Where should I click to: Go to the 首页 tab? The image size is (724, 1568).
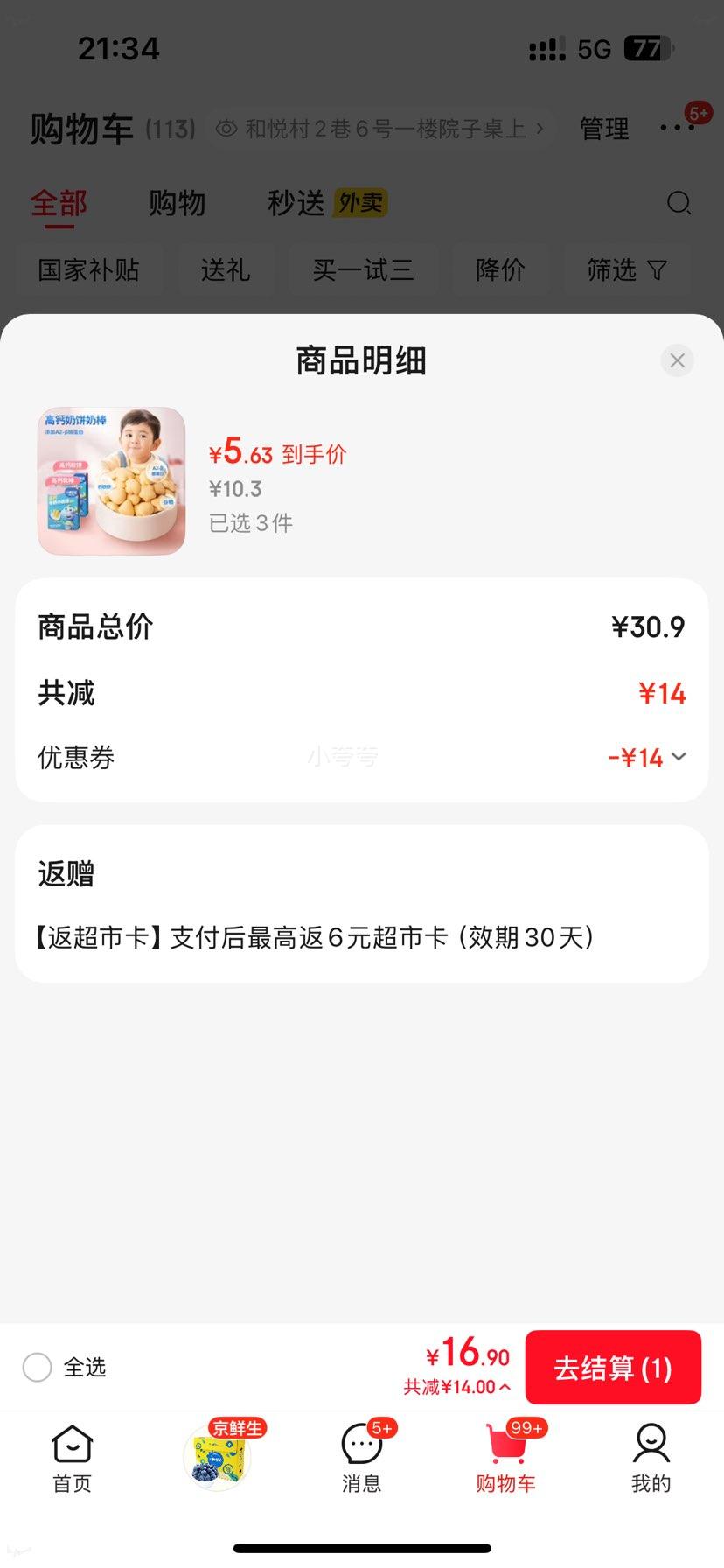click(x=72, y=1459)
